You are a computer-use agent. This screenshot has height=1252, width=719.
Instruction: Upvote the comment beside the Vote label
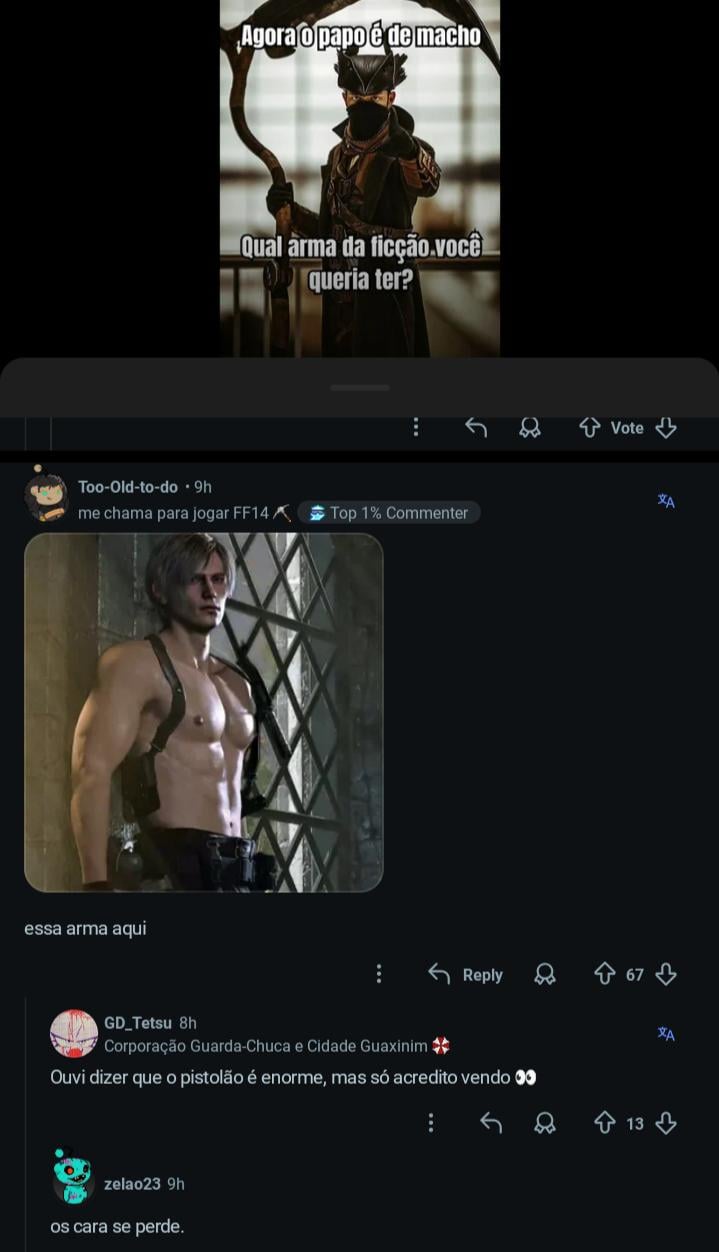click(x=590, y=428)
